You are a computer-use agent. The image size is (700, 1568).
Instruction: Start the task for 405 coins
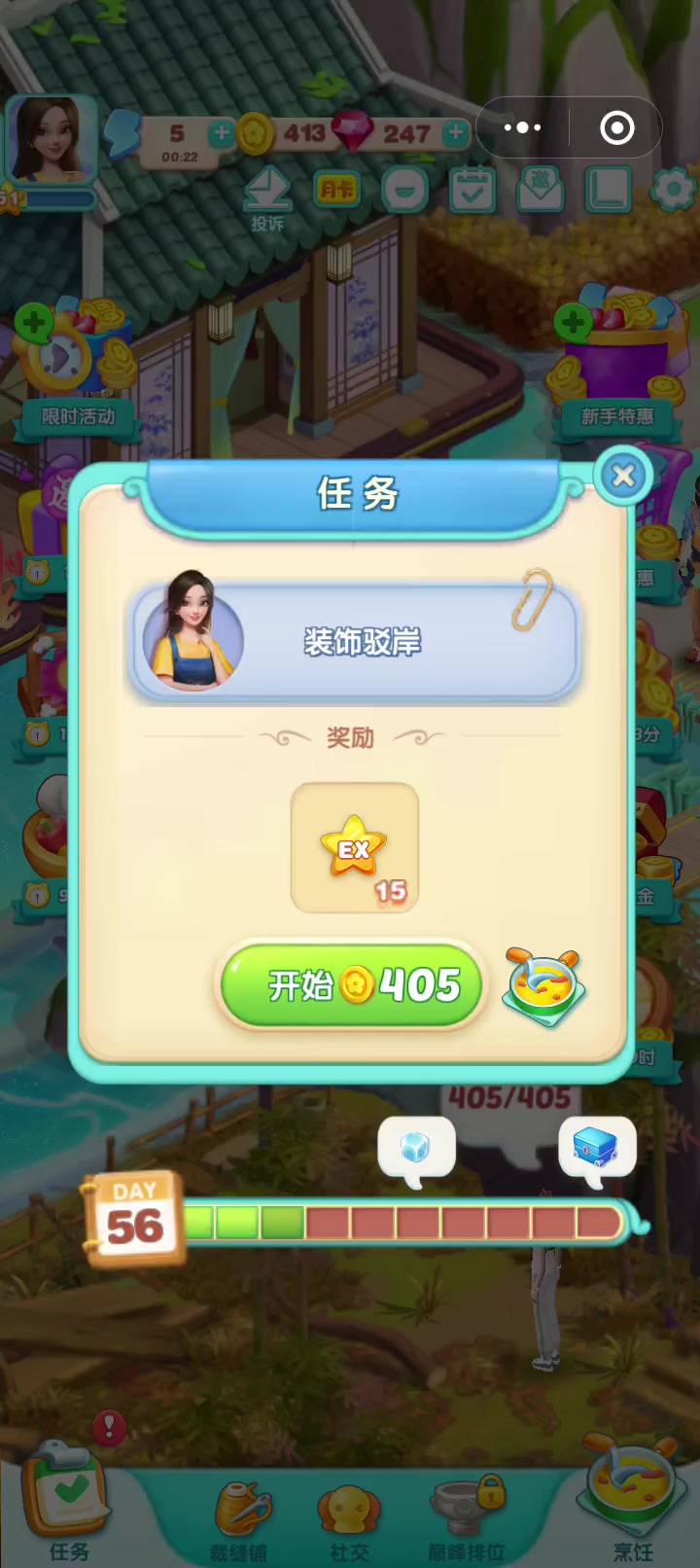tap(352, 984)
